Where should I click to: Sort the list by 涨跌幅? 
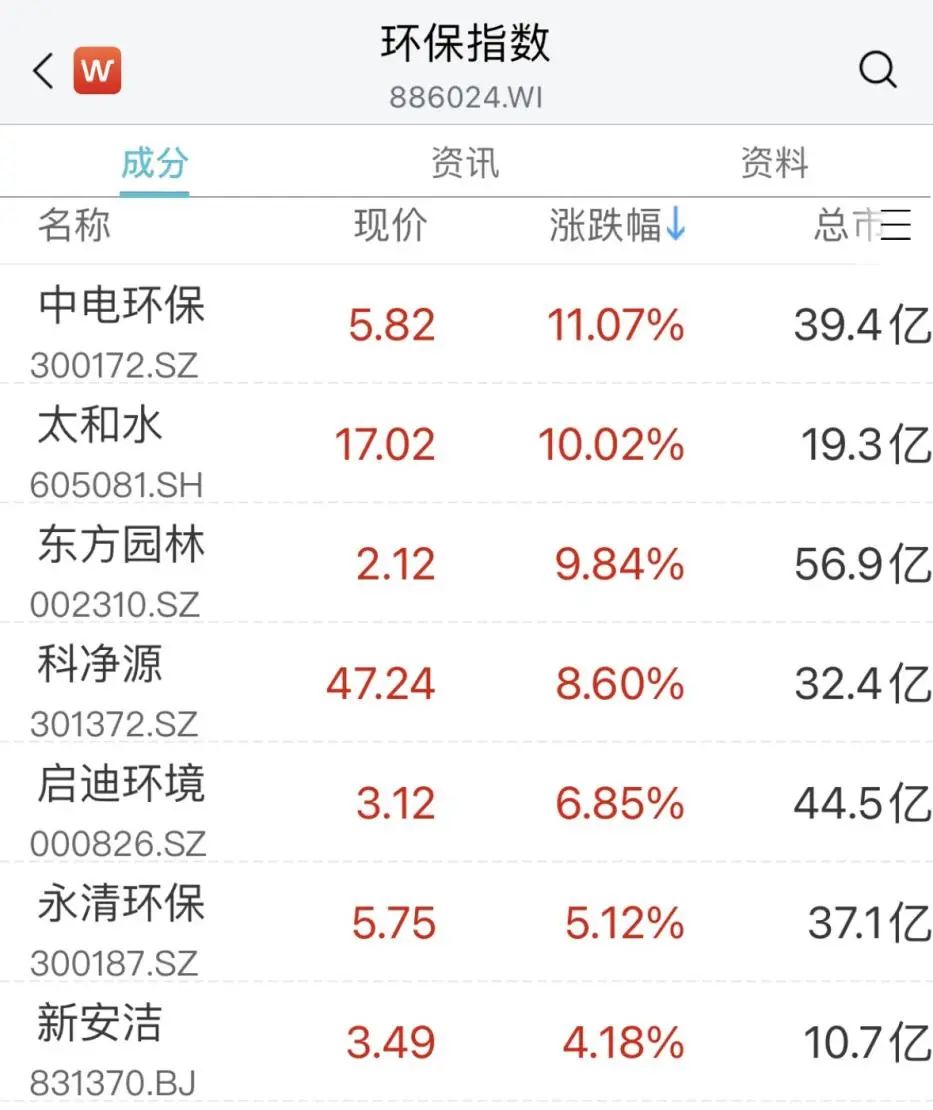click(616, 226)
